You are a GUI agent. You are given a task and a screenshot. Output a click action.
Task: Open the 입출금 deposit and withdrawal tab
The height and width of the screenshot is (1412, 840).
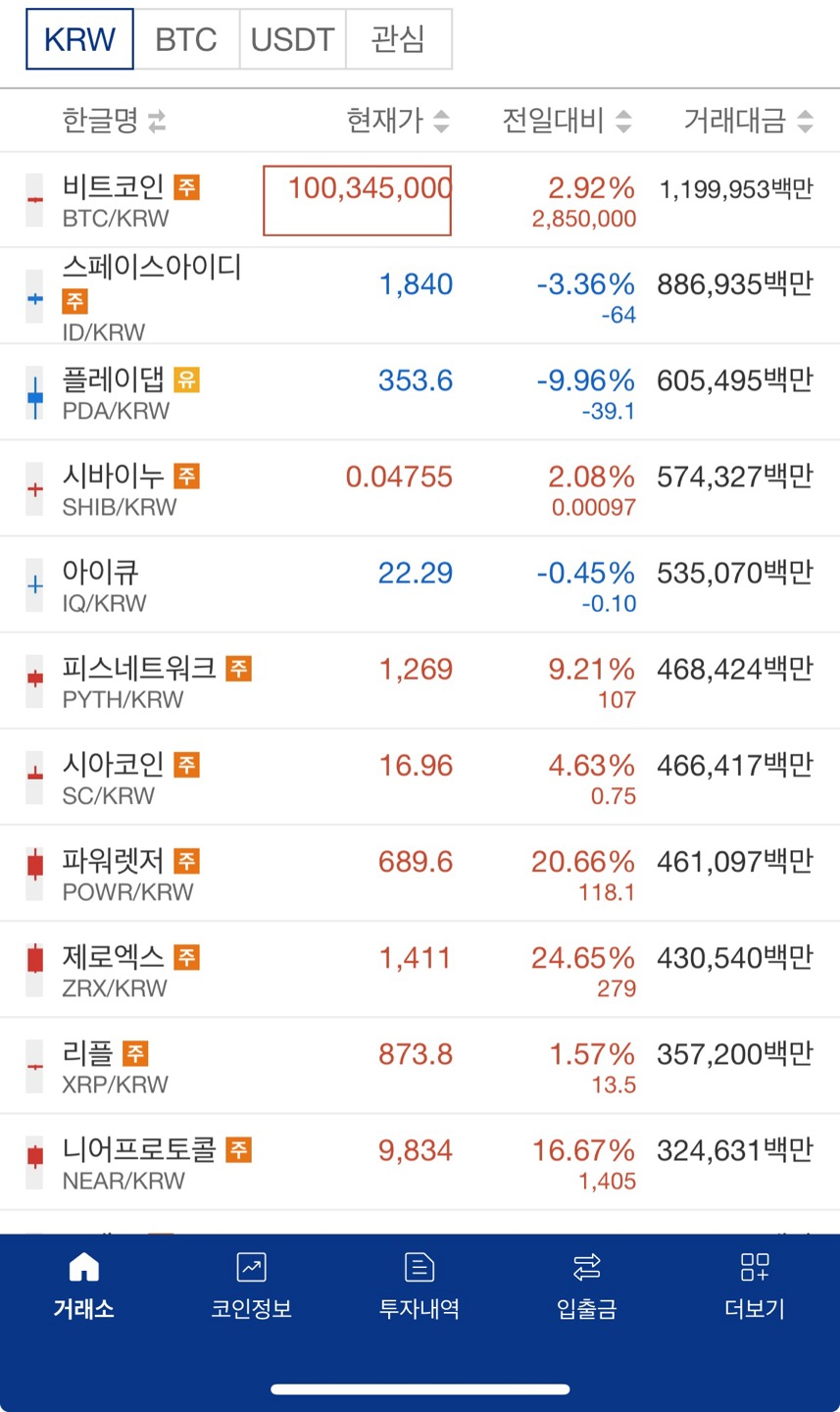tap(587, 1286)
